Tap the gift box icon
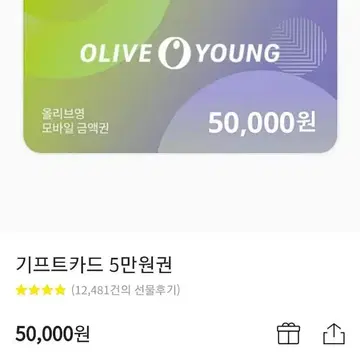The height and width of the screenshot is (360, 360). tap(288, 333)
